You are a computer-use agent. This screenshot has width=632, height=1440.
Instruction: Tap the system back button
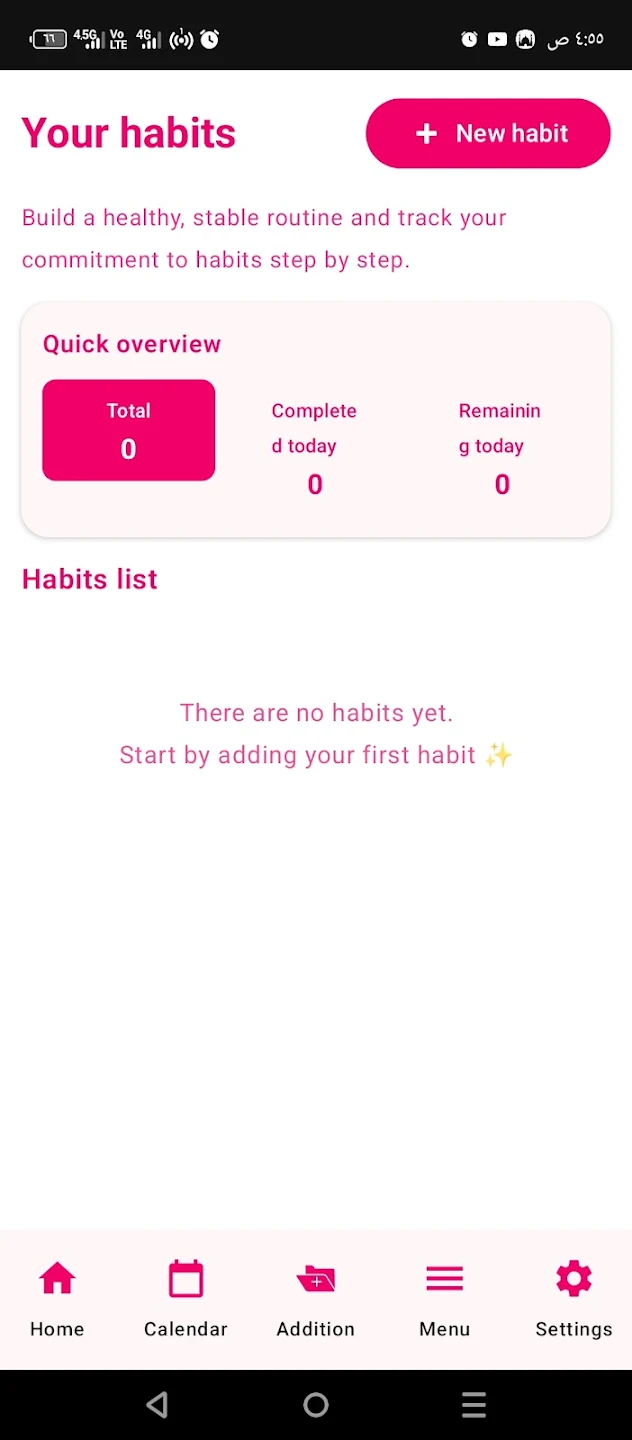[x=157, y=1405]
